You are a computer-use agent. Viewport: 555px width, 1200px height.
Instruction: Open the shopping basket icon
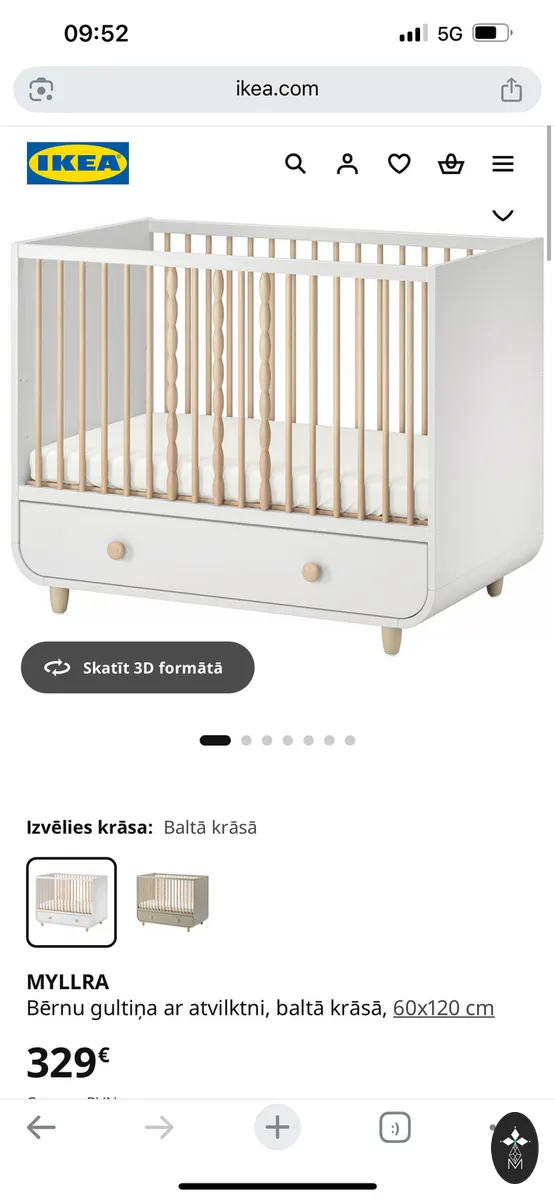tap(451, 164)
